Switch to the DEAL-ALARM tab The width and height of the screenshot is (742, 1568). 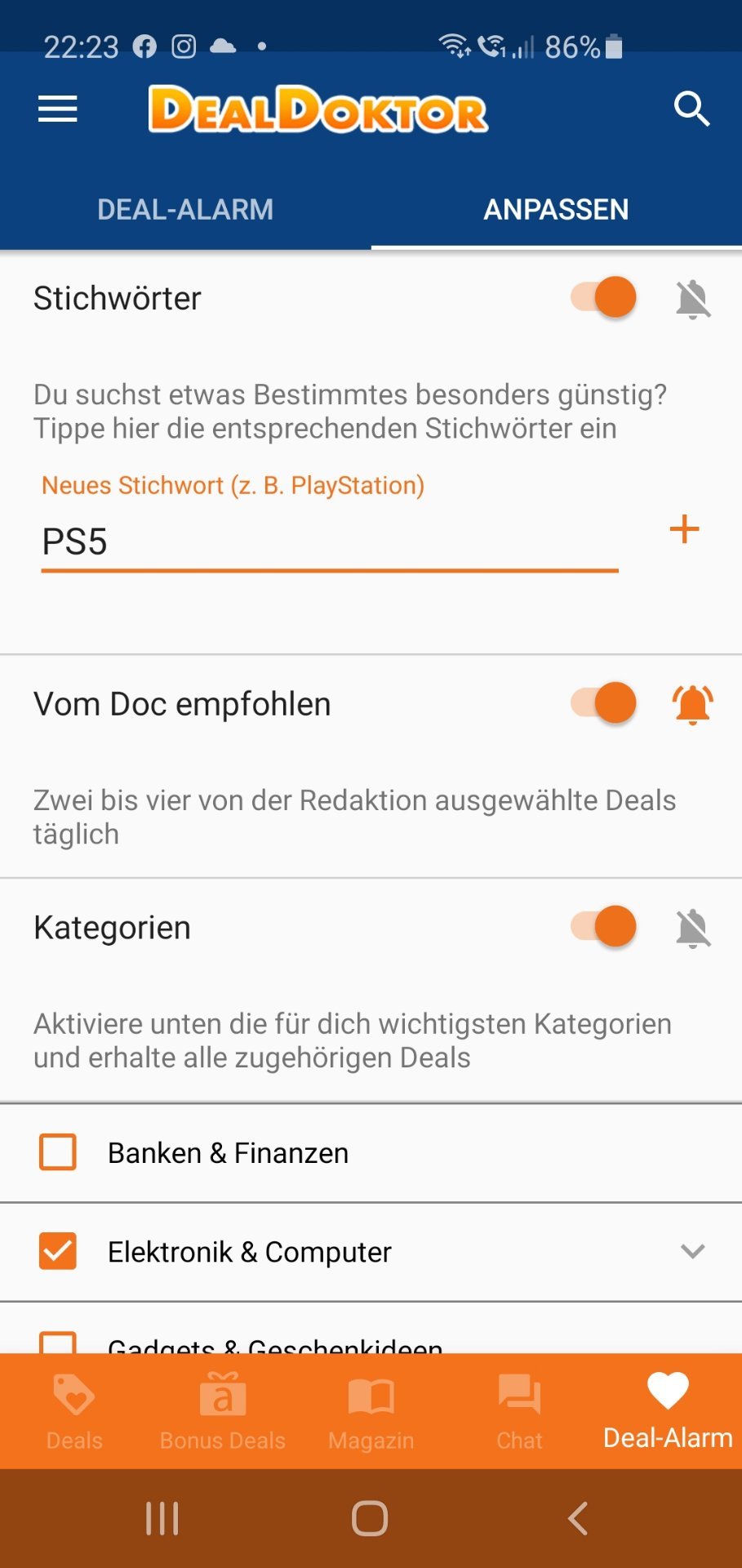click(x=185, y=210)
